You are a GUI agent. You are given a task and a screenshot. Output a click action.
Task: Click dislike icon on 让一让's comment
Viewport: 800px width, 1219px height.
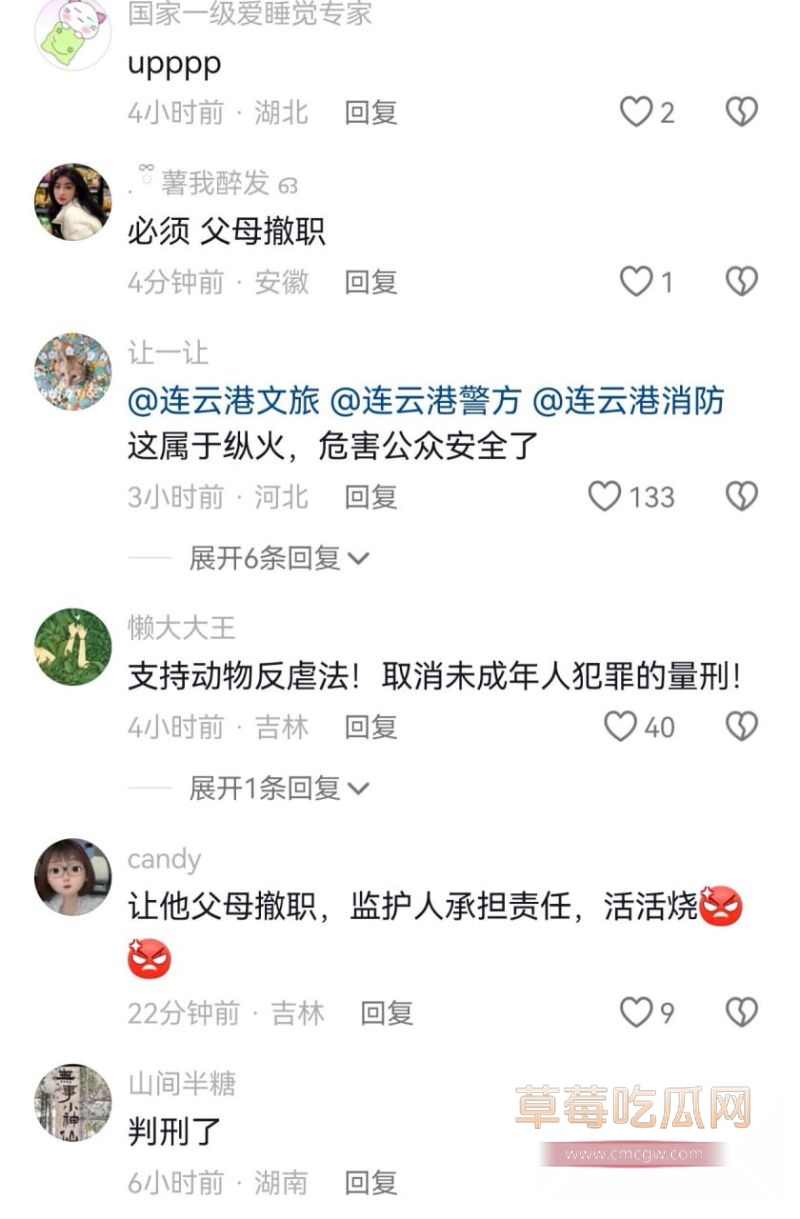pos(740,497)
